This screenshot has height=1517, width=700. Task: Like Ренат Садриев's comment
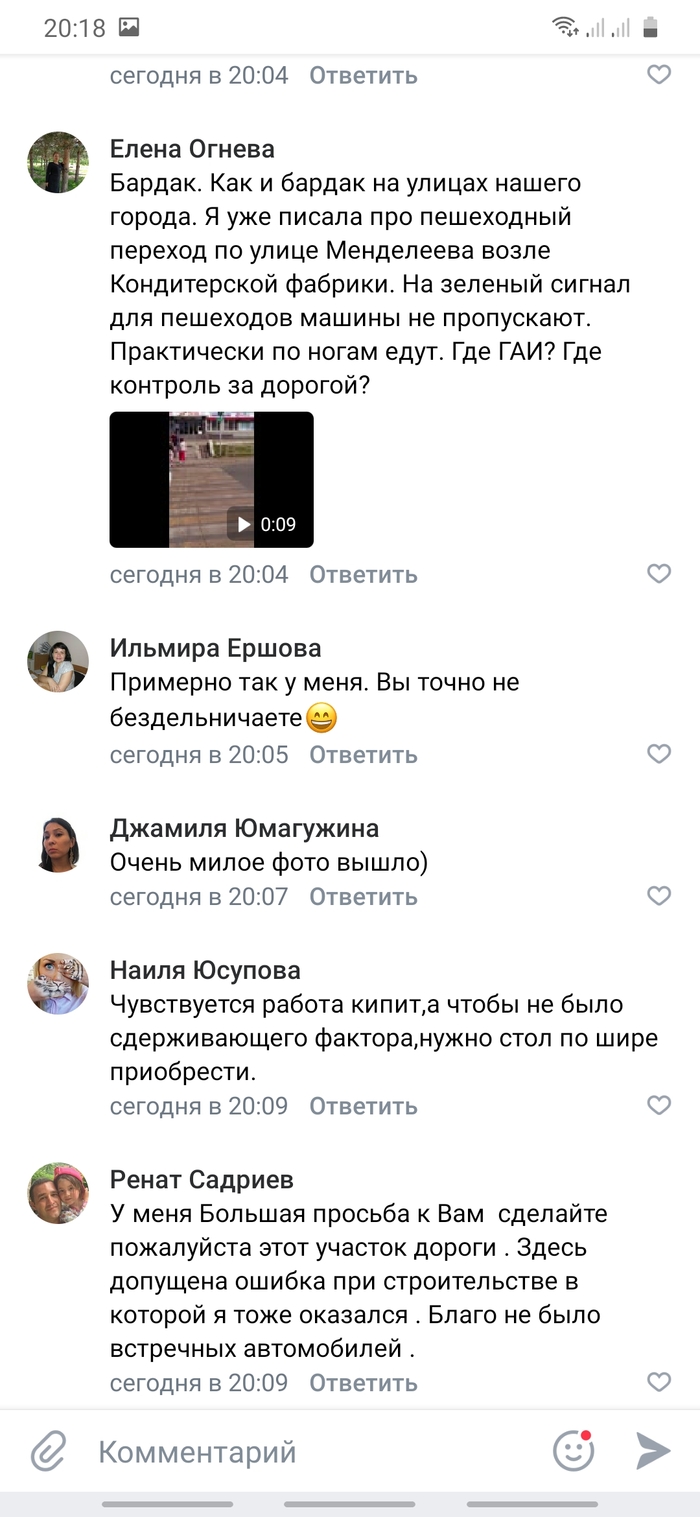pyautogui.click(x=659, y=1382)
